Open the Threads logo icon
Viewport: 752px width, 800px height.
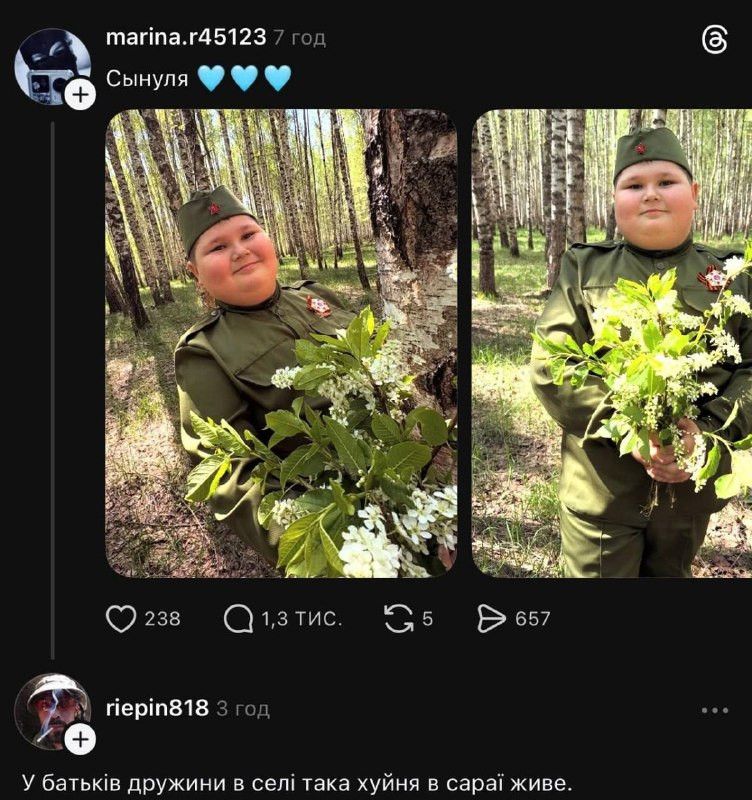pyautogui.click(x=714, y=40)
